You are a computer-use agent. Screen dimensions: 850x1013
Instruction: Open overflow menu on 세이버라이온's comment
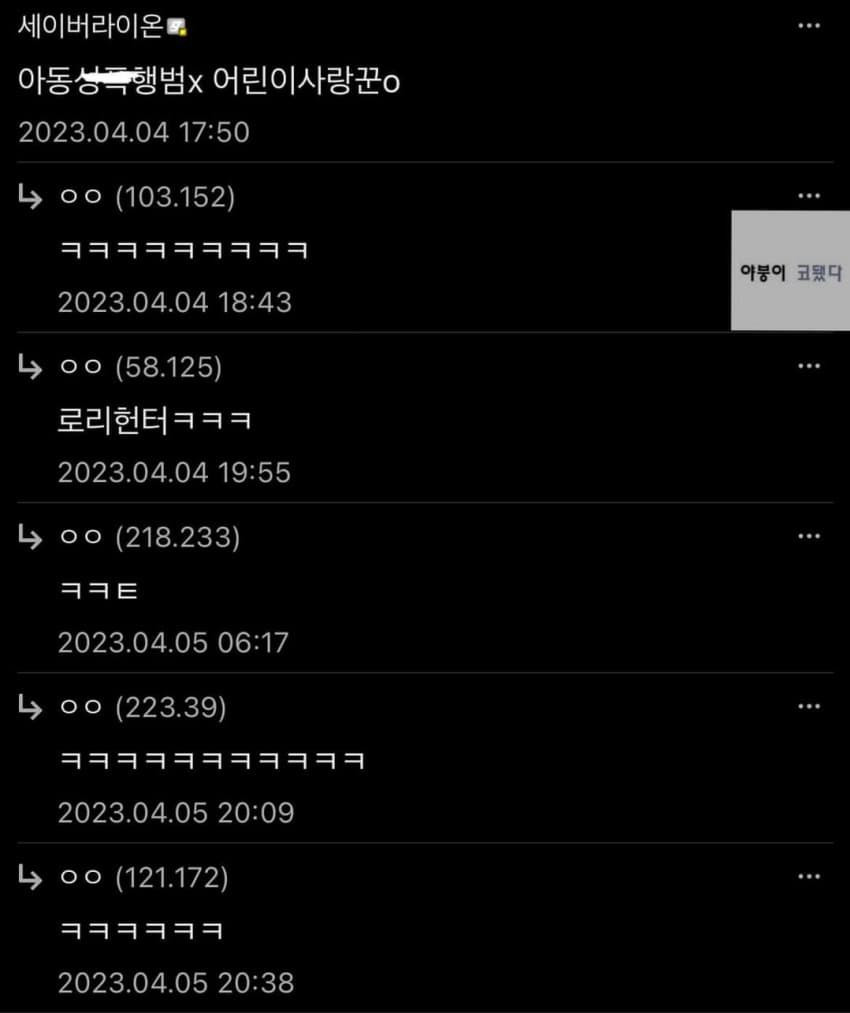pos(809,26)
